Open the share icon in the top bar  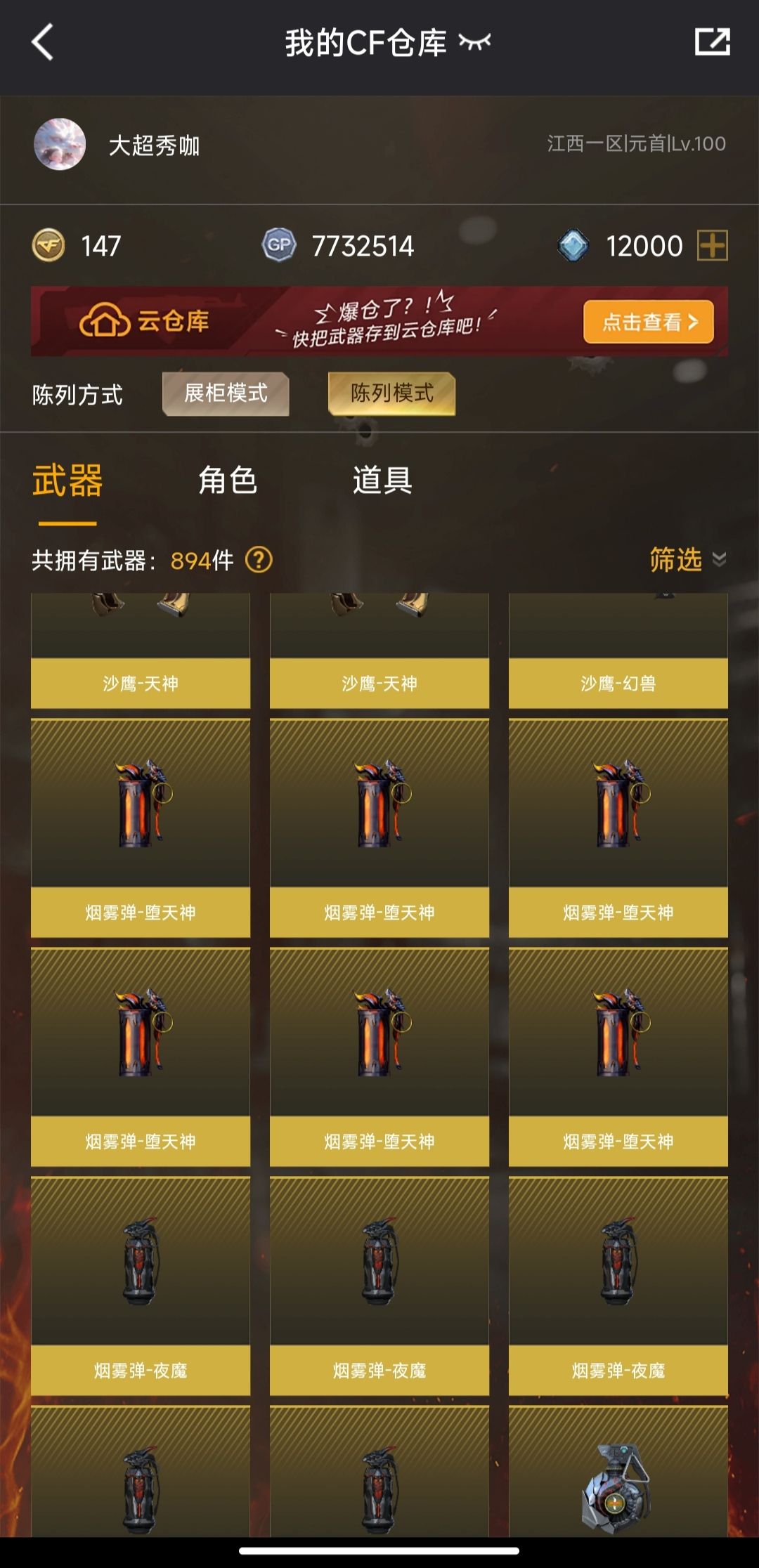coord(712,42)
